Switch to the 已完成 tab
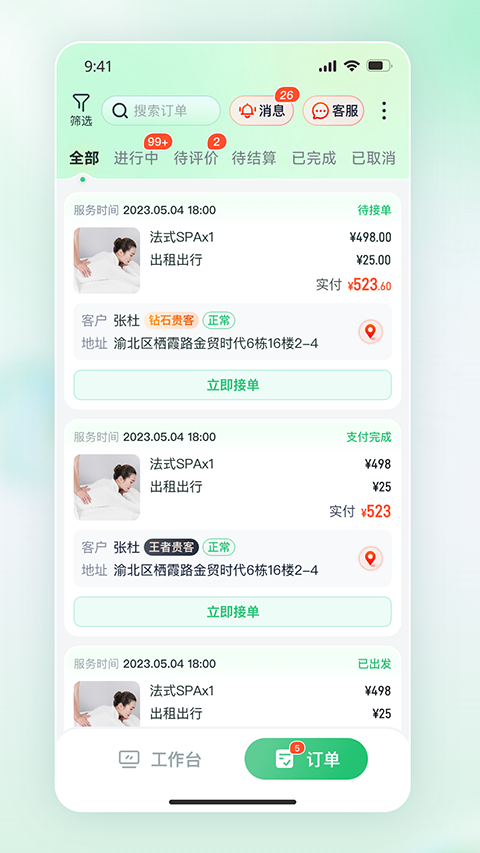The image size is (480, 853). (314, 158)
